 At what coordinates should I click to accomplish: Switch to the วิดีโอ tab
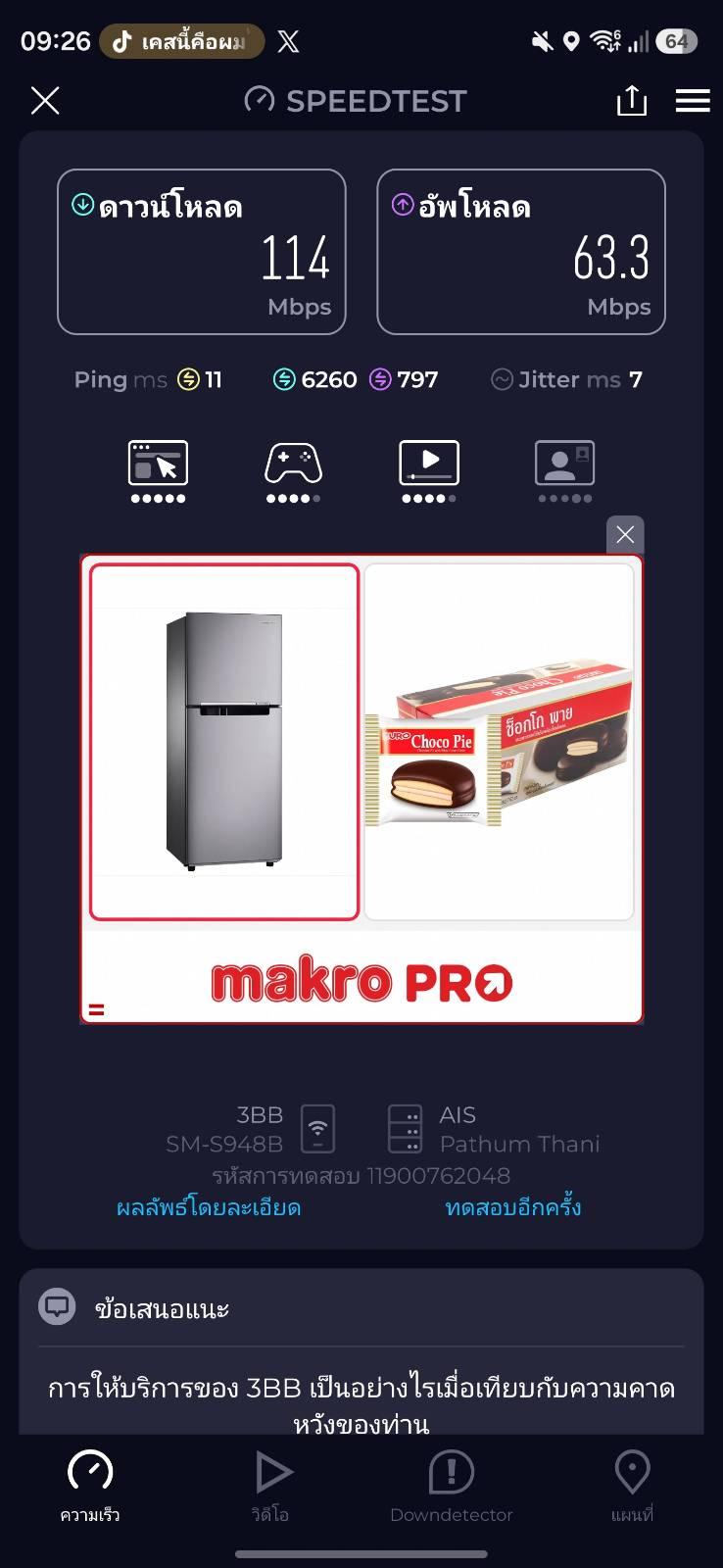coord(271,1487)
